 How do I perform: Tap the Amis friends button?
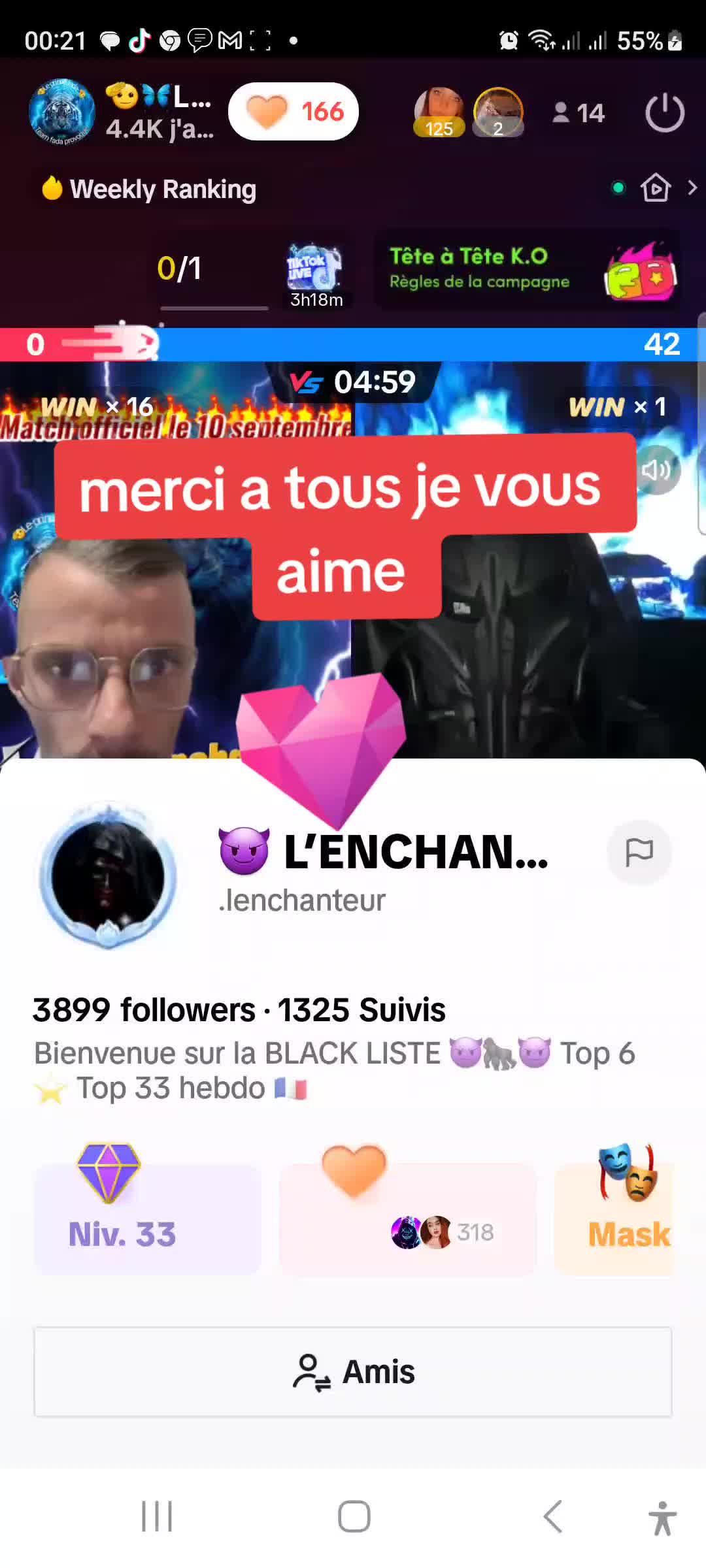tap(353, 1371)
